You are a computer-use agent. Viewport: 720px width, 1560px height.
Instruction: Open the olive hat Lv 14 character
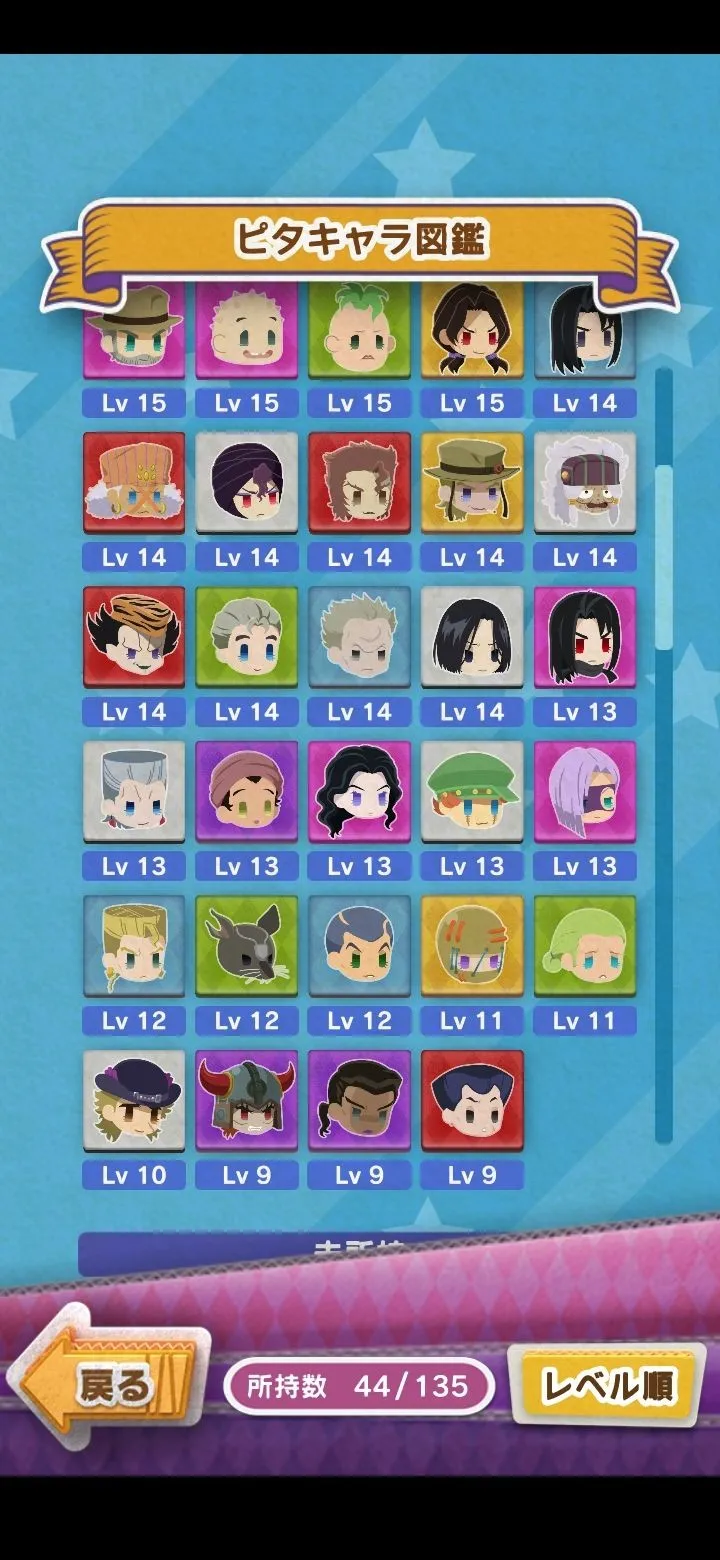472,482
